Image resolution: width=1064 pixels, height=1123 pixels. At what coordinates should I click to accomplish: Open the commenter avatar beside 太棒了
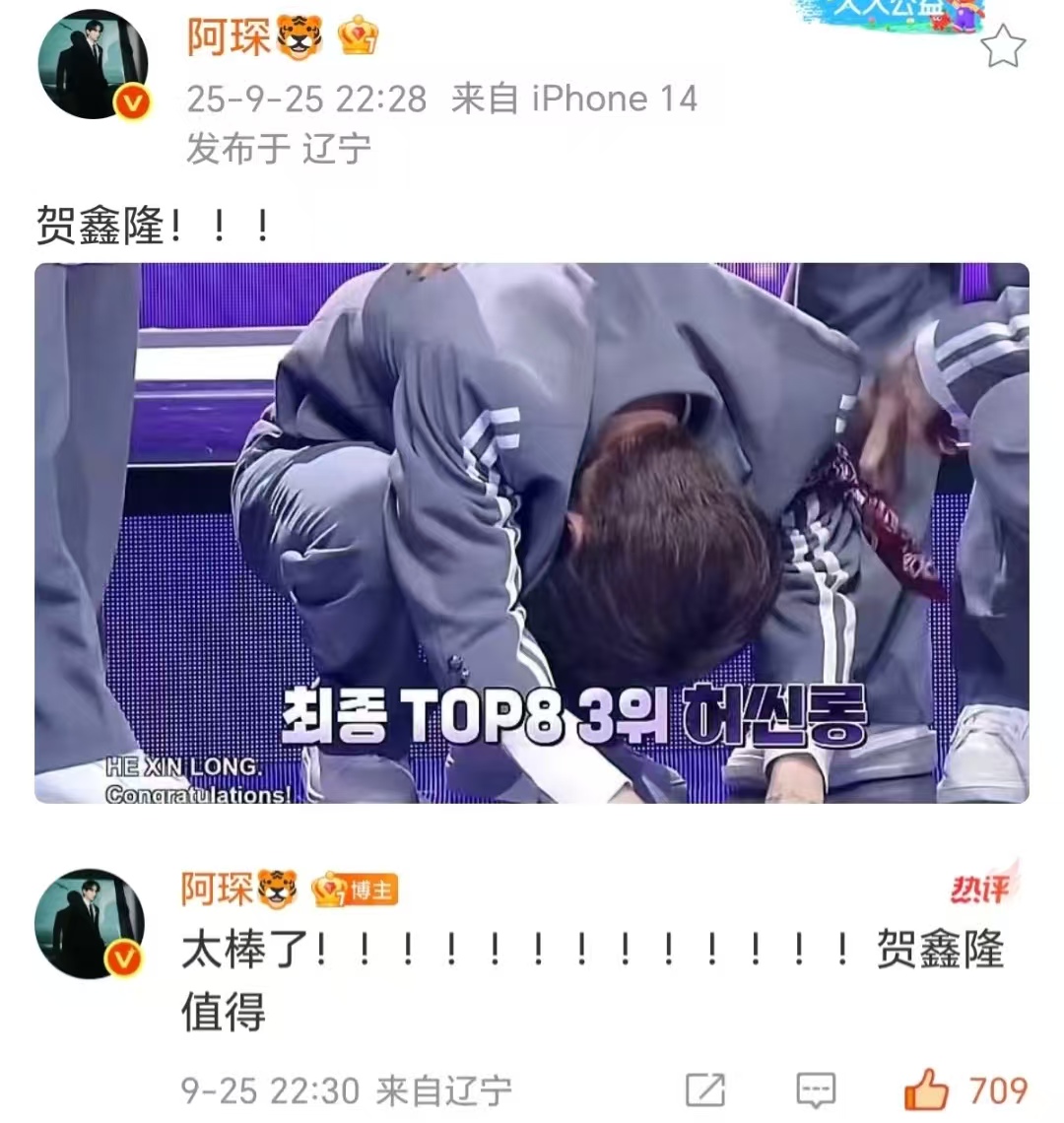[x=90, y=923]
